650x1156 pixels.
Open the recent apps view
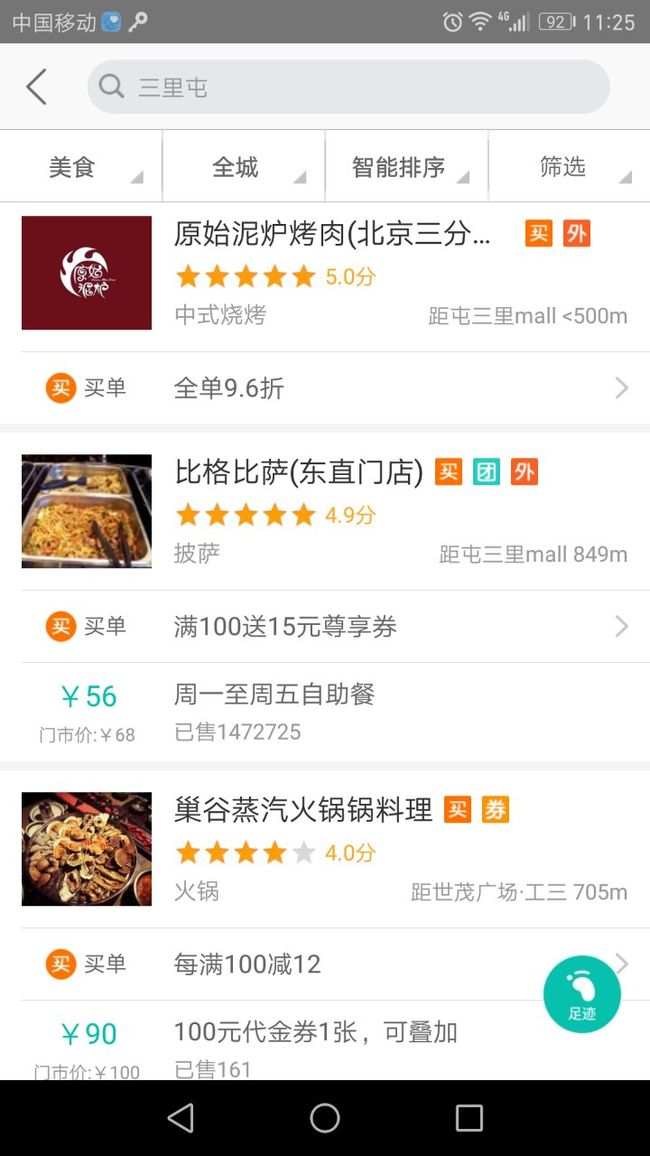[x=469, y=1118]
